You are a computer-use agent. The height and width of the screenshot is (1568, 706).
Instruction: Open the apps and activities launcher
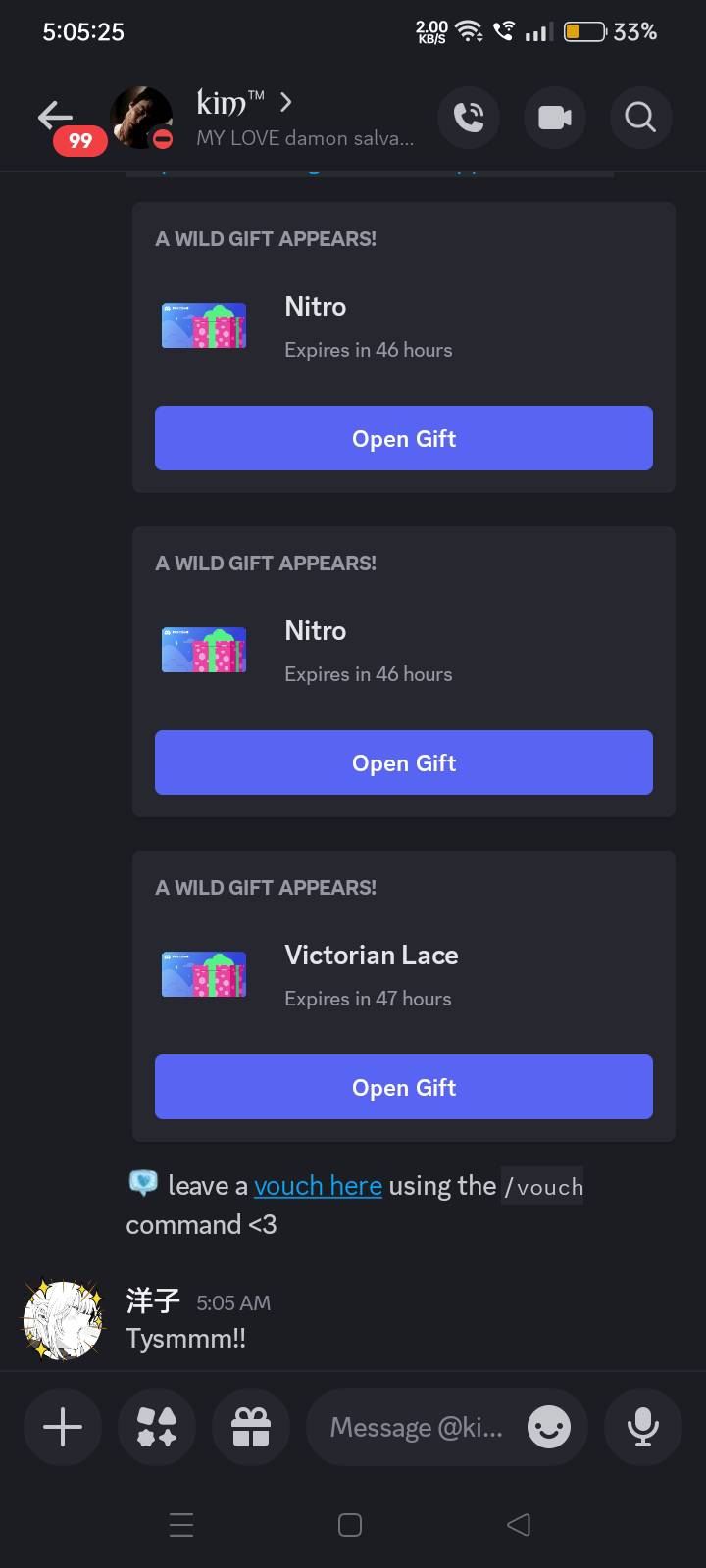point(157,1427)
